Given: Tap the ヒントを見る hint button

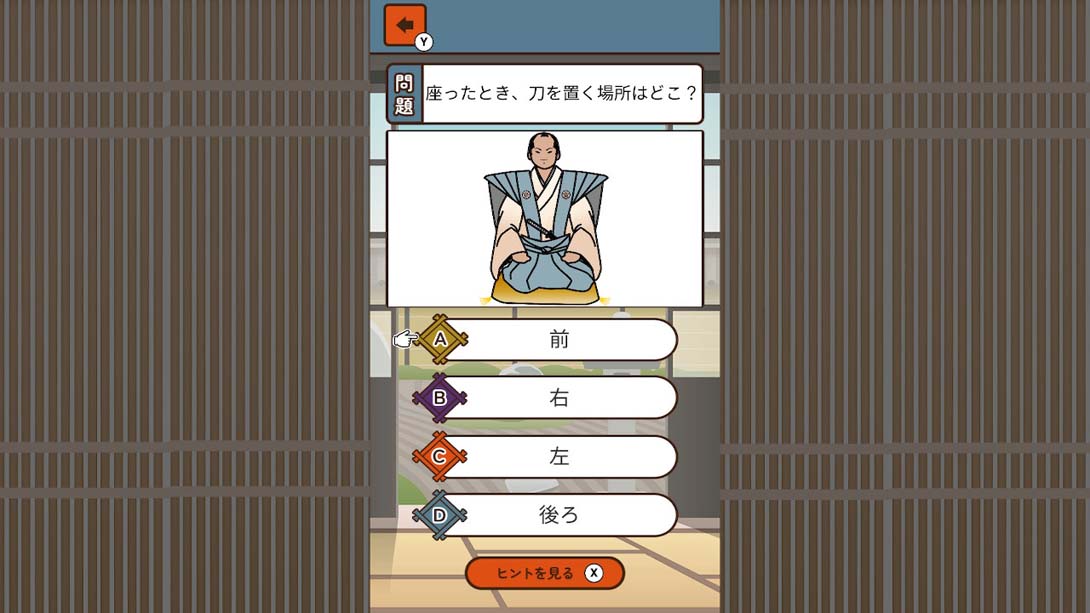Looking at the screenshot, I should click(x=544, y=573).
